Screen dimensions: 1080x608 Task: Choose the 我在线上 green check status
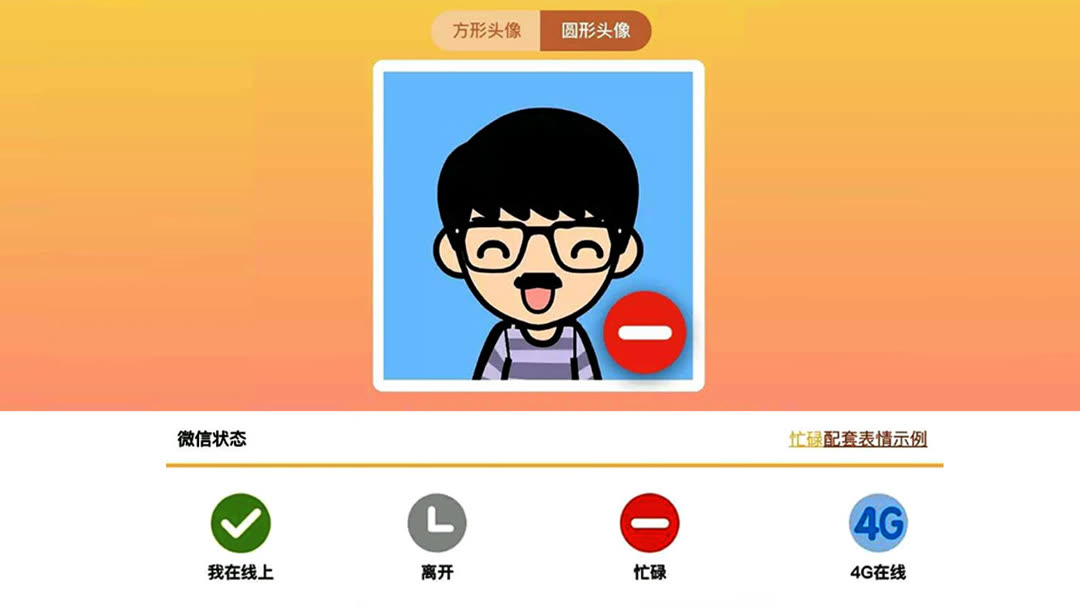click(240, 524)
